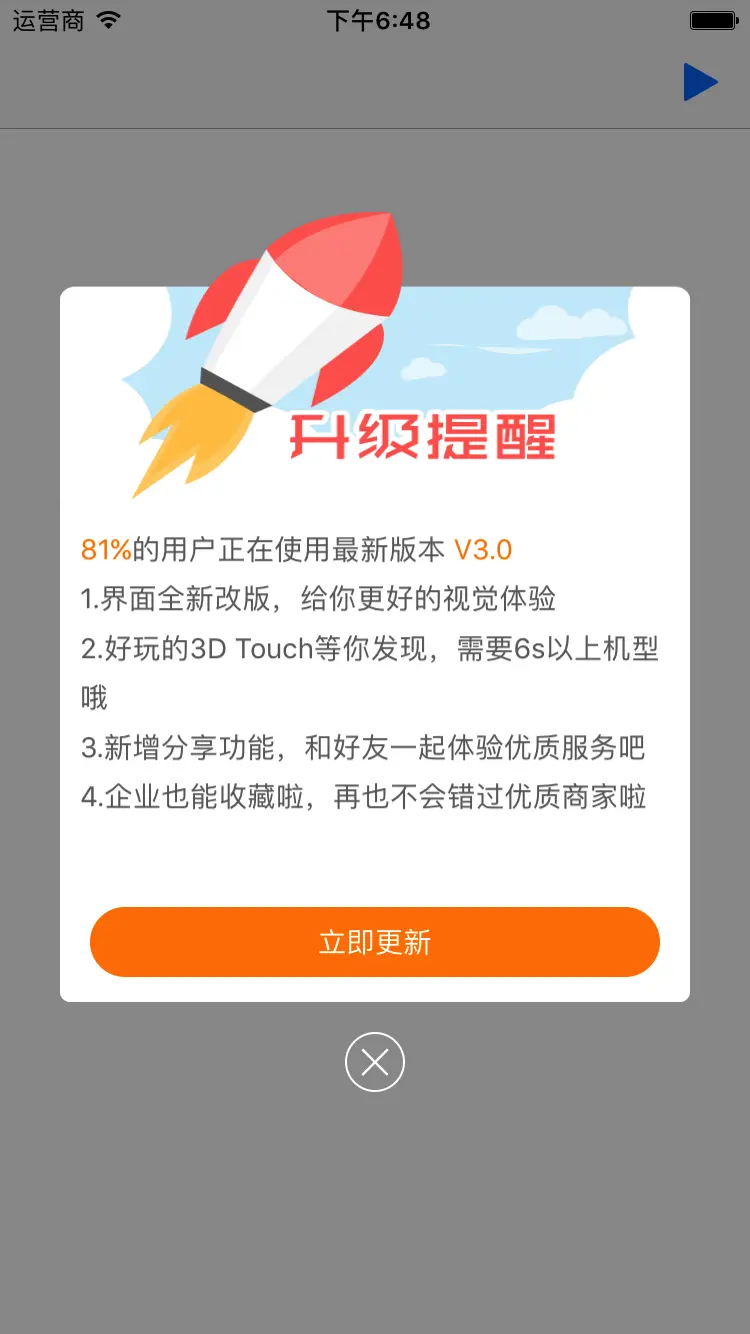Dismiss the upgrade dialog with the X
The image size is (750, 1334).
375,1062
